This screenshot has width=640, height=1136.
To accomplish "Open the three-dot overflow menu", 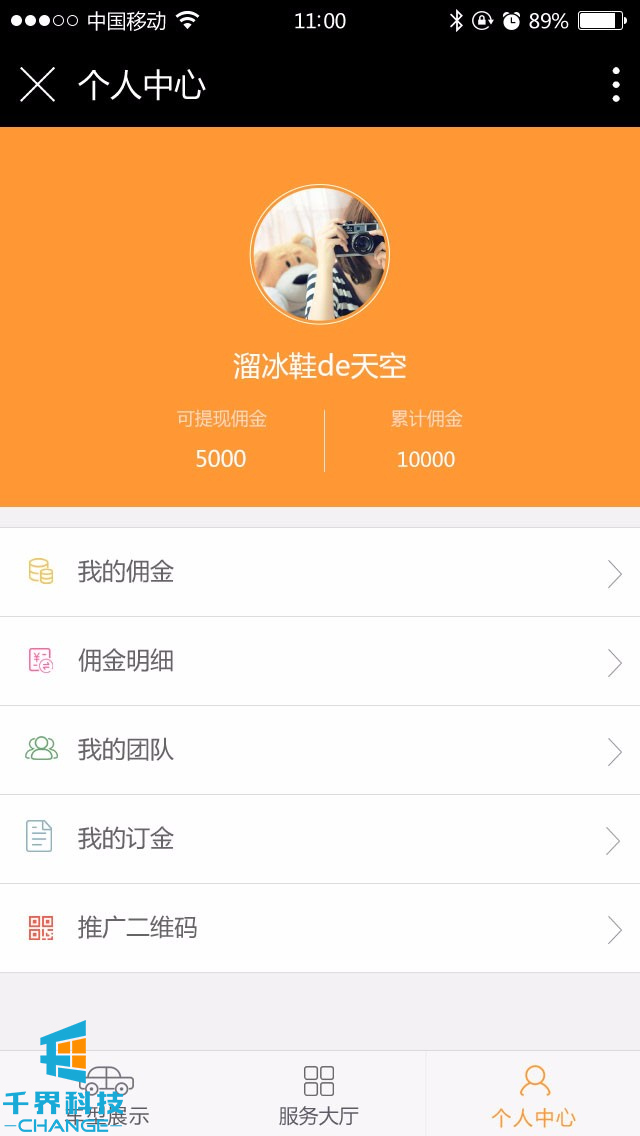I will coord(615,85).
